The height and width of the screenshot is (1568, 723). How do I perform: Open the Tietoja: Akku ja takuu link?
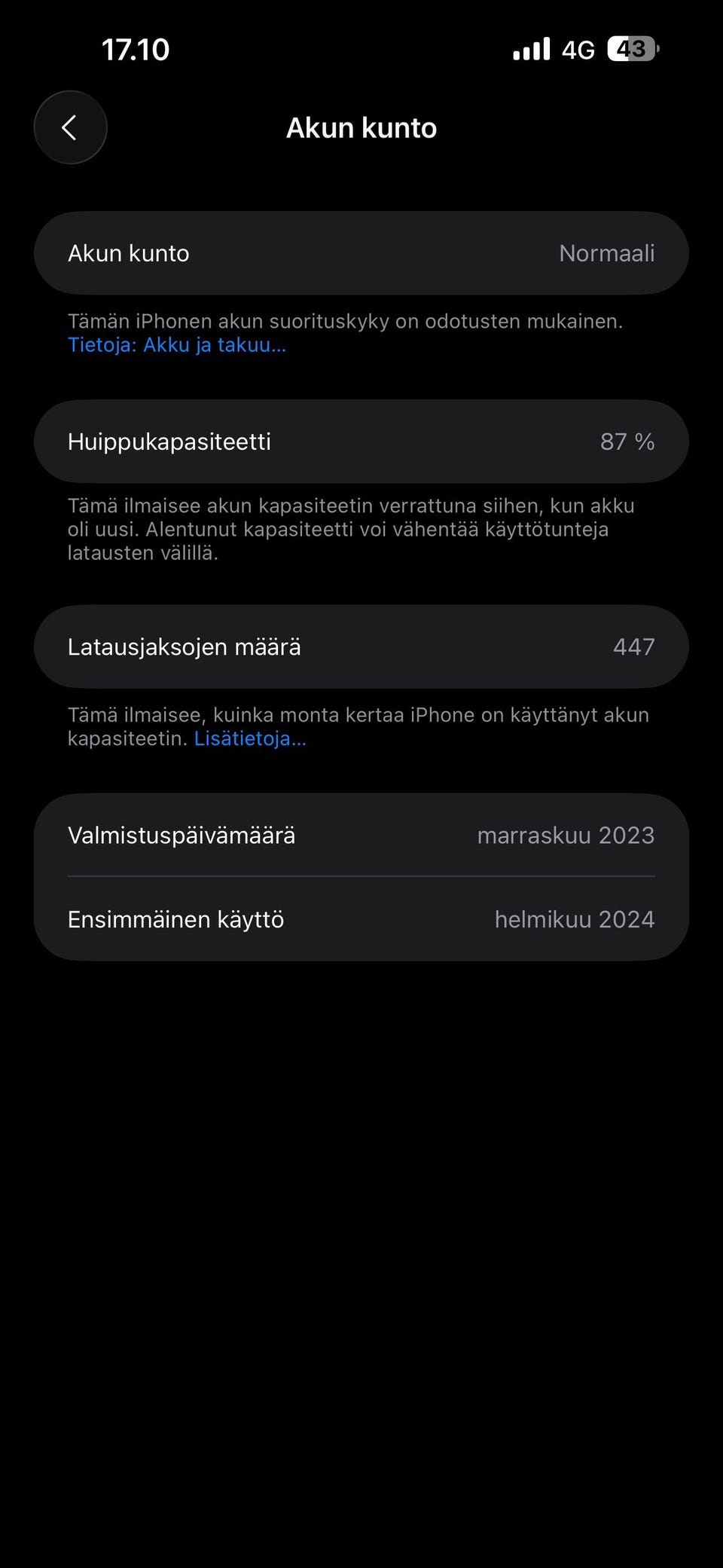tap(177, 345)
